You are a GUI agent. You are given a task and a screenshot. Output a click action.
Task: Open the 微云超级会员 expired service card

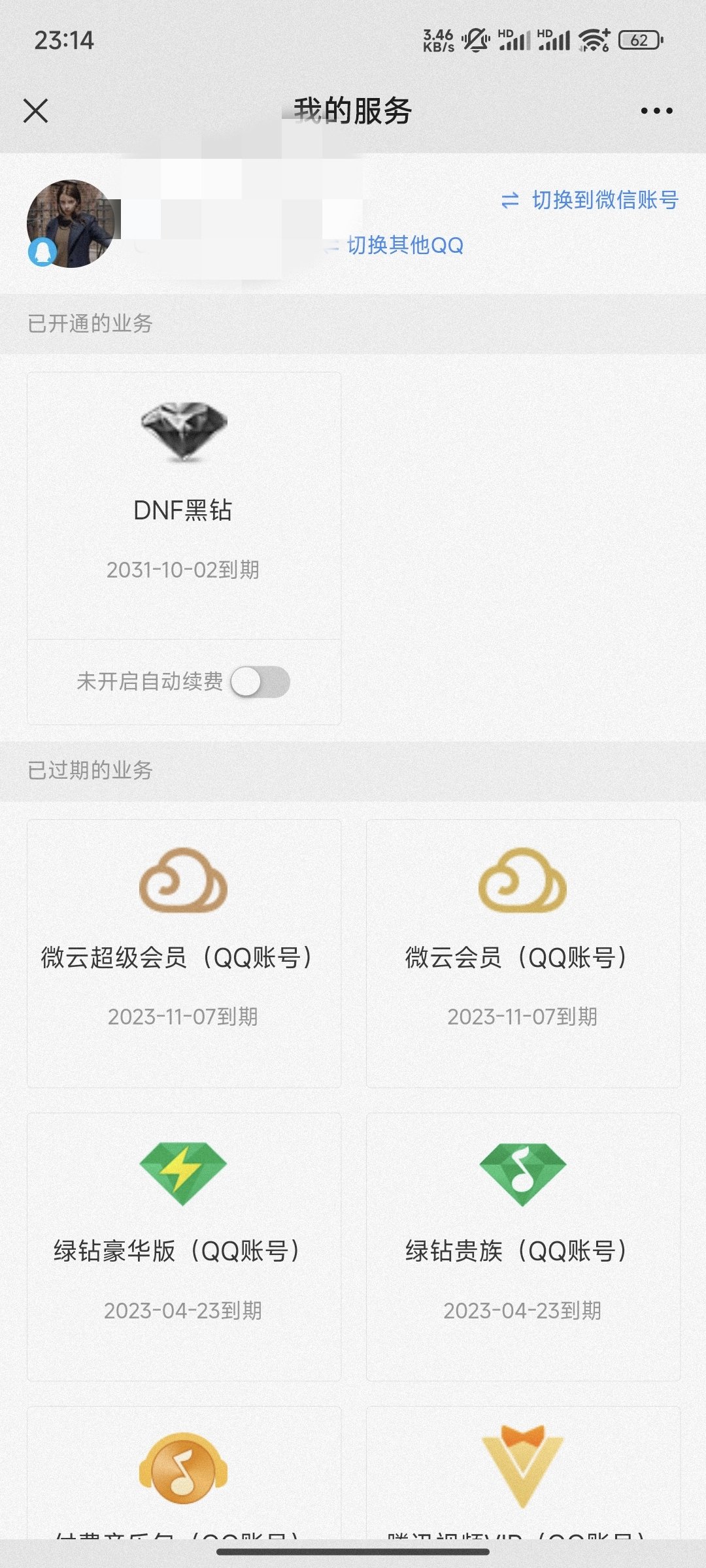pos(183,953)
